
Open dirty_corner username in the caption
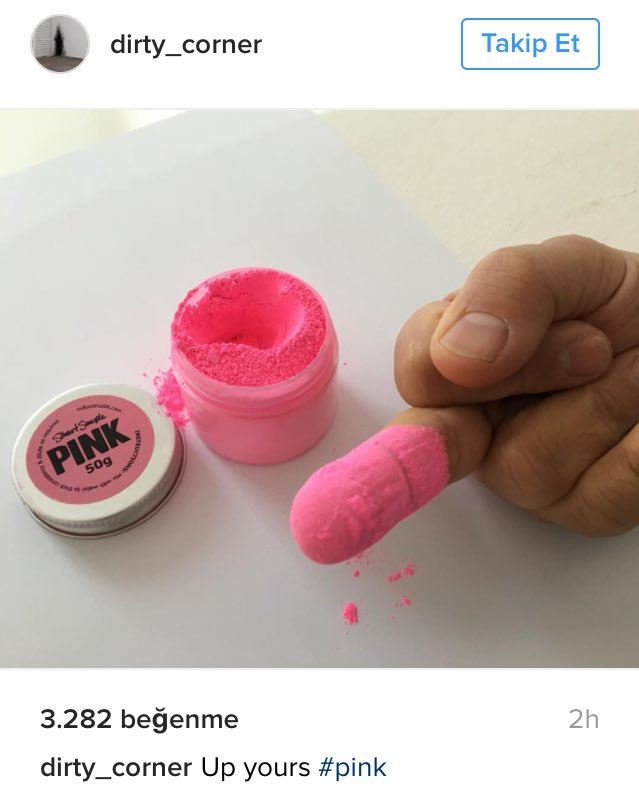pos(116,768)
